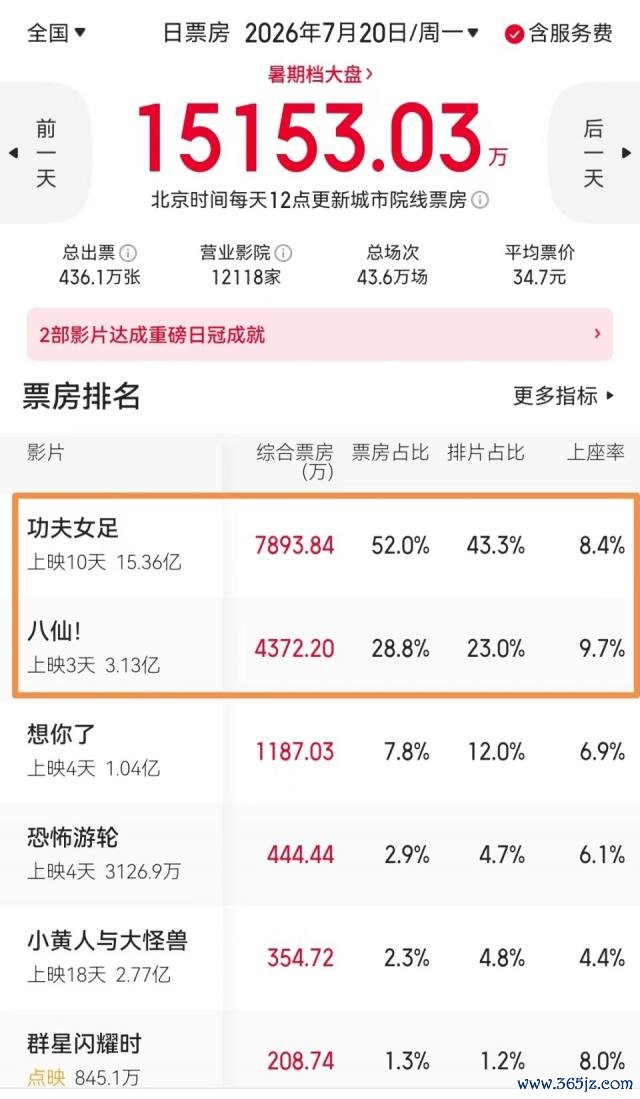This screenshot has width=640, height=1099.
Task: Tap the info icon beside the 北京时间 update note
Action: point(480,200)
